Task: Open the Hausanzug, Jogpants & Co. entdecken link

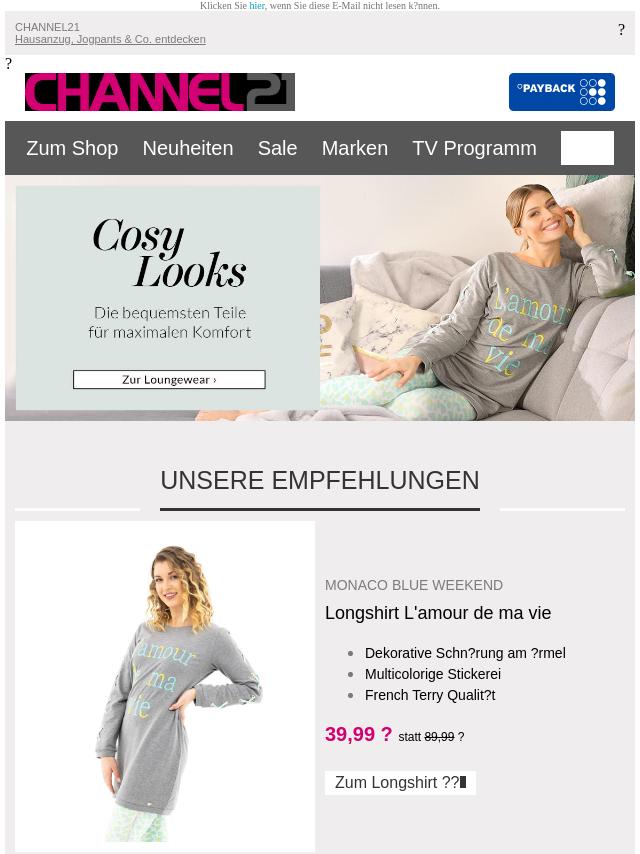Action: [110, 40]
